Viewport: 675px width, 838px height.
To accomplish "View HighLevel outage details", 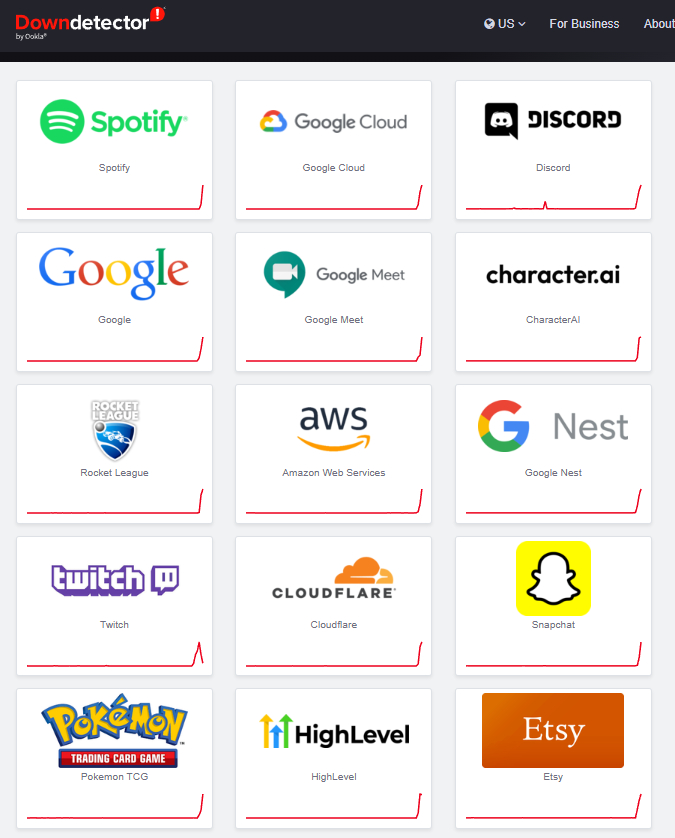I will click(334, 757).
